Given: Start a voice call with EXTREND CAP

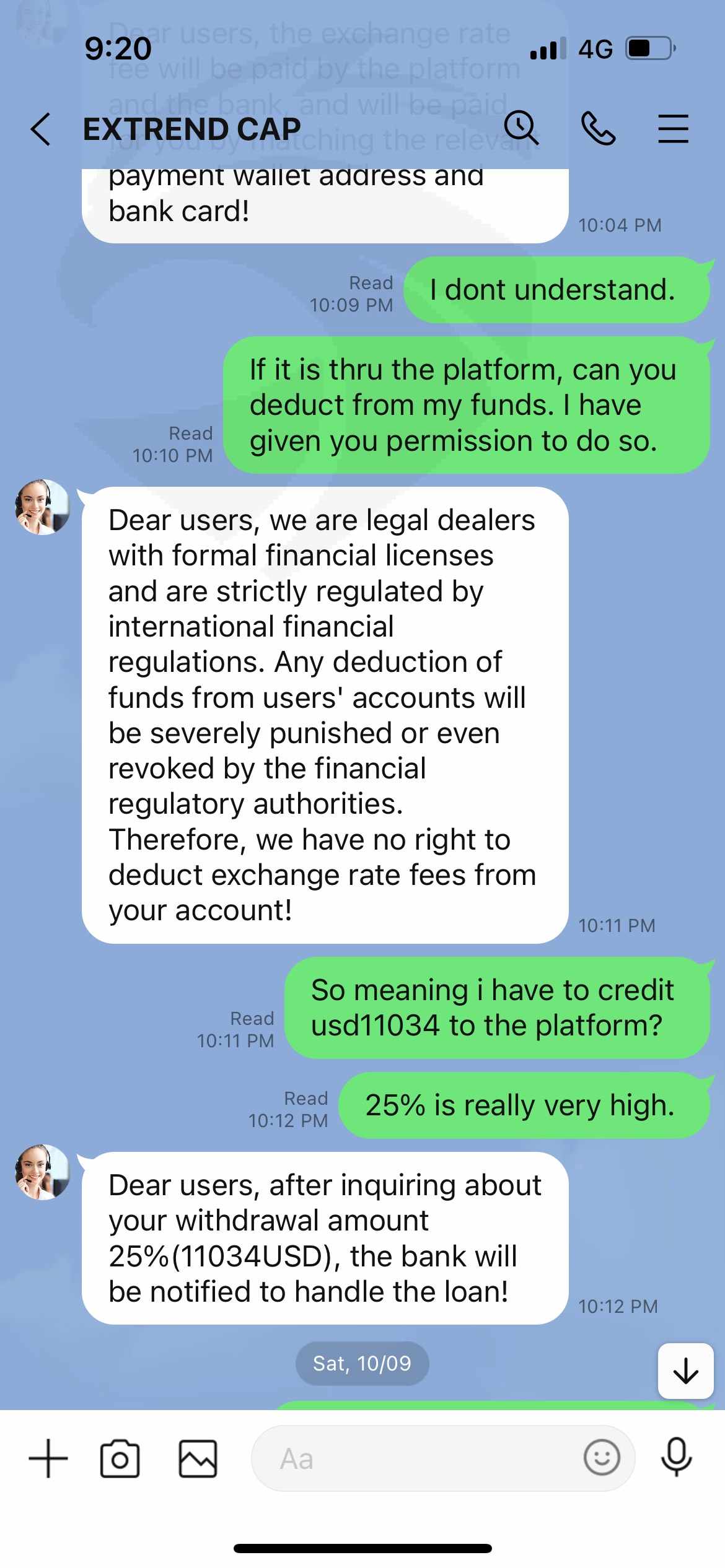Looking at the screenshot, I should 598,129.
